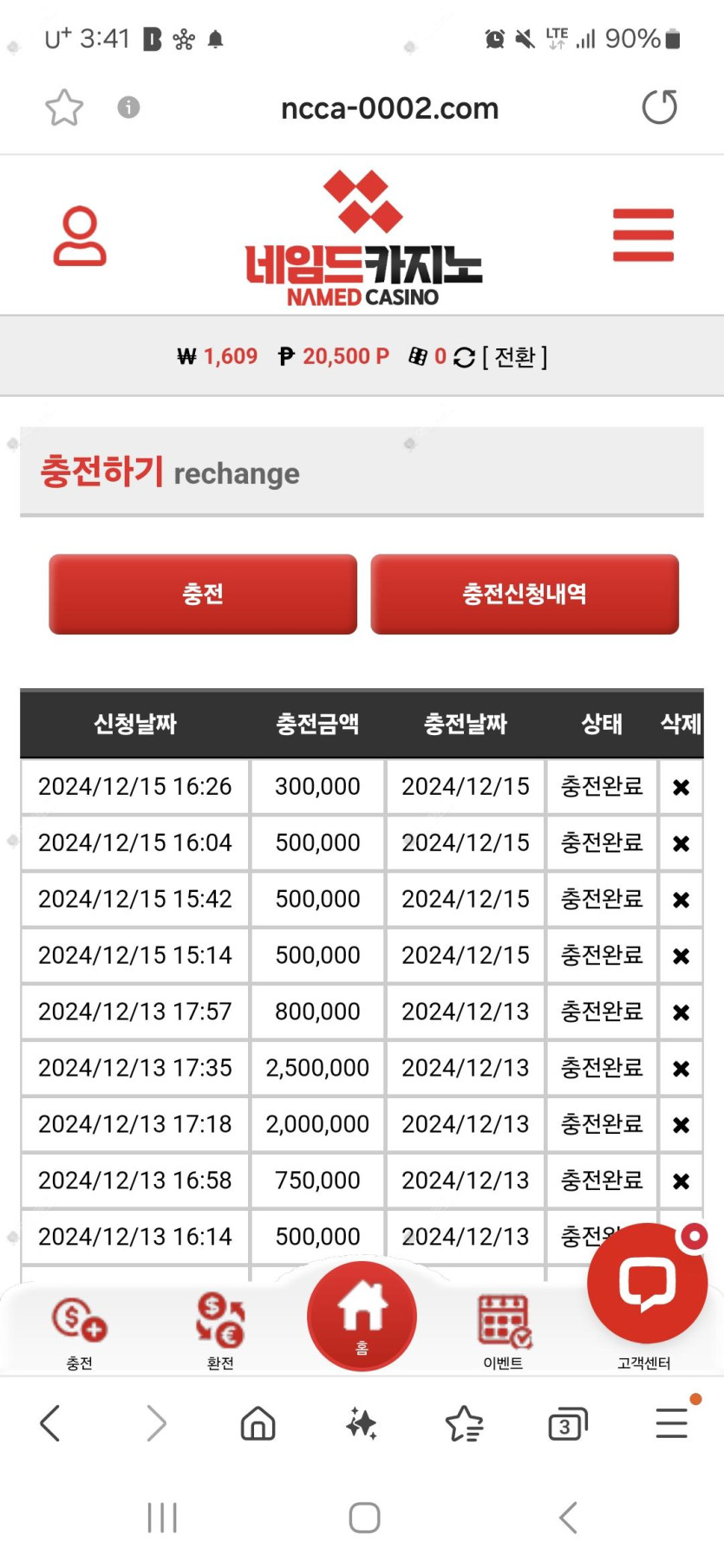This screenshot has height=1568, width=724.
Task: Tap the address bar URL
Action: tap(389, 108)
